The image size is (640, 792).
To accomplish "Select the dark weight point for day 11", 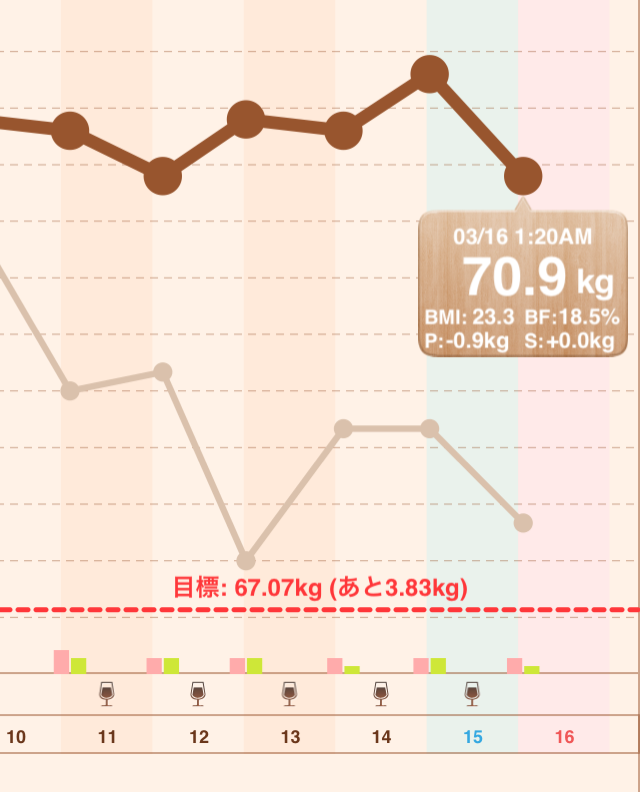I will pyautogui.click(x=70, y=131).
